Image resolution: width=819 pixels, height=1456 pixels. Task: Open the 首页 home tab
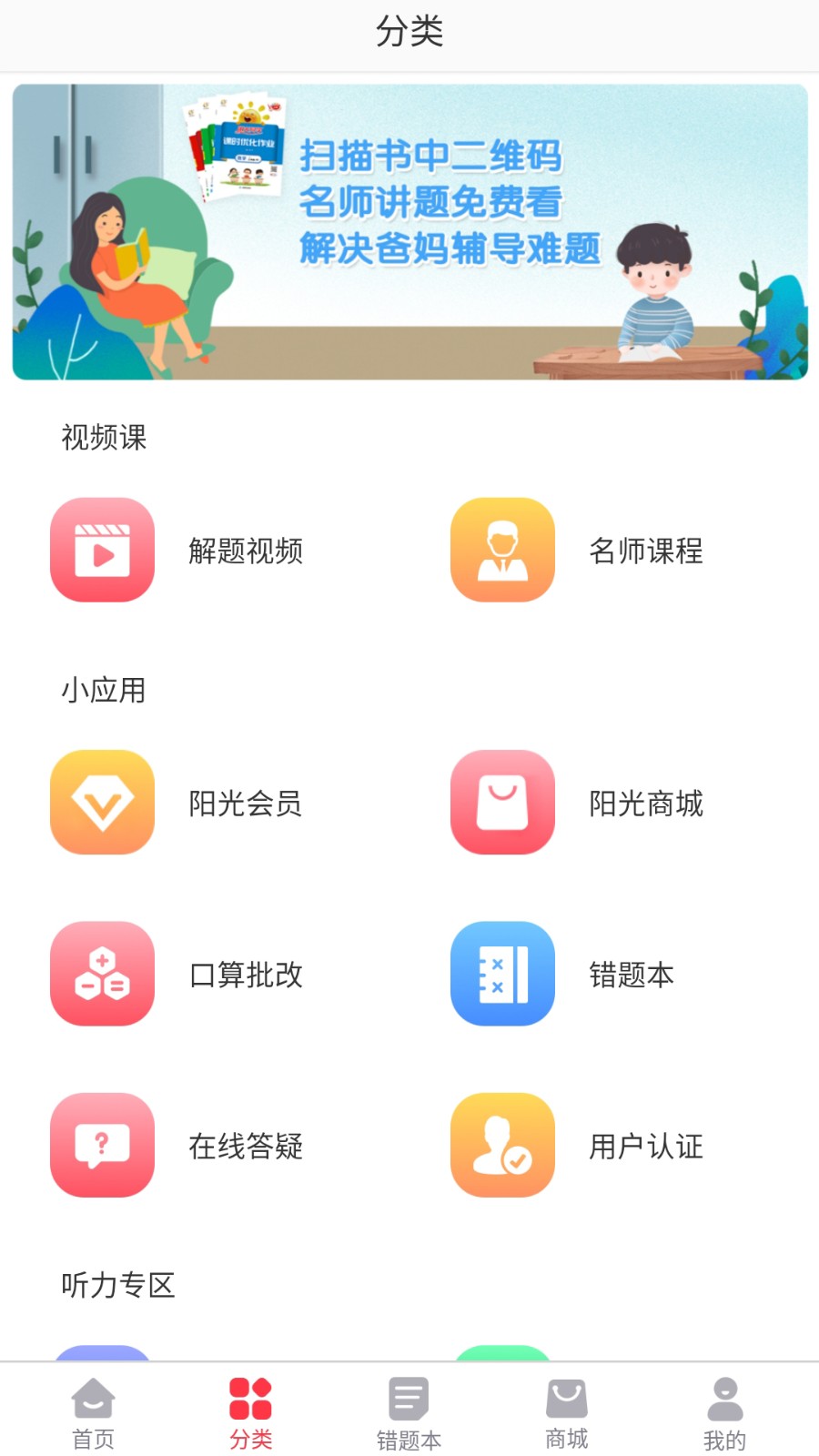tap(92, 1409)
